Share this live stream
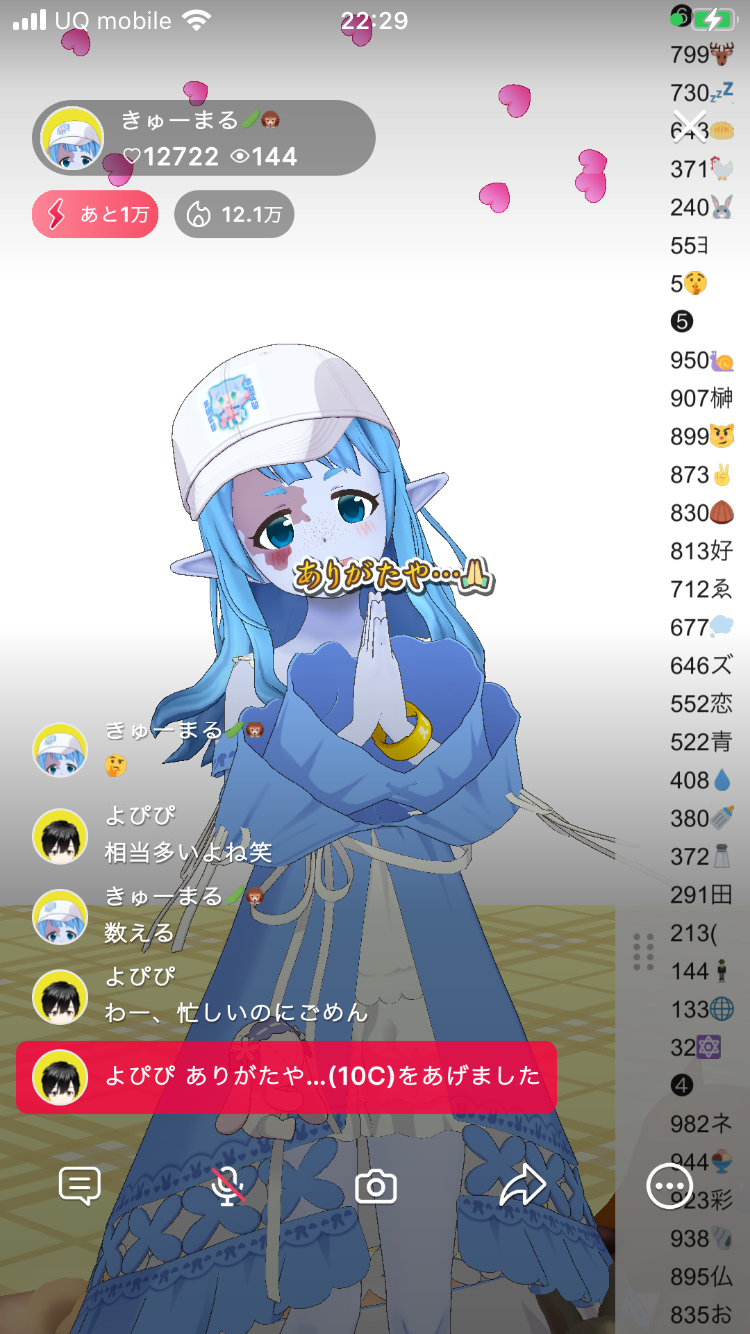The width and height of the screenshot is (750, 1334). coord(522,1187)
